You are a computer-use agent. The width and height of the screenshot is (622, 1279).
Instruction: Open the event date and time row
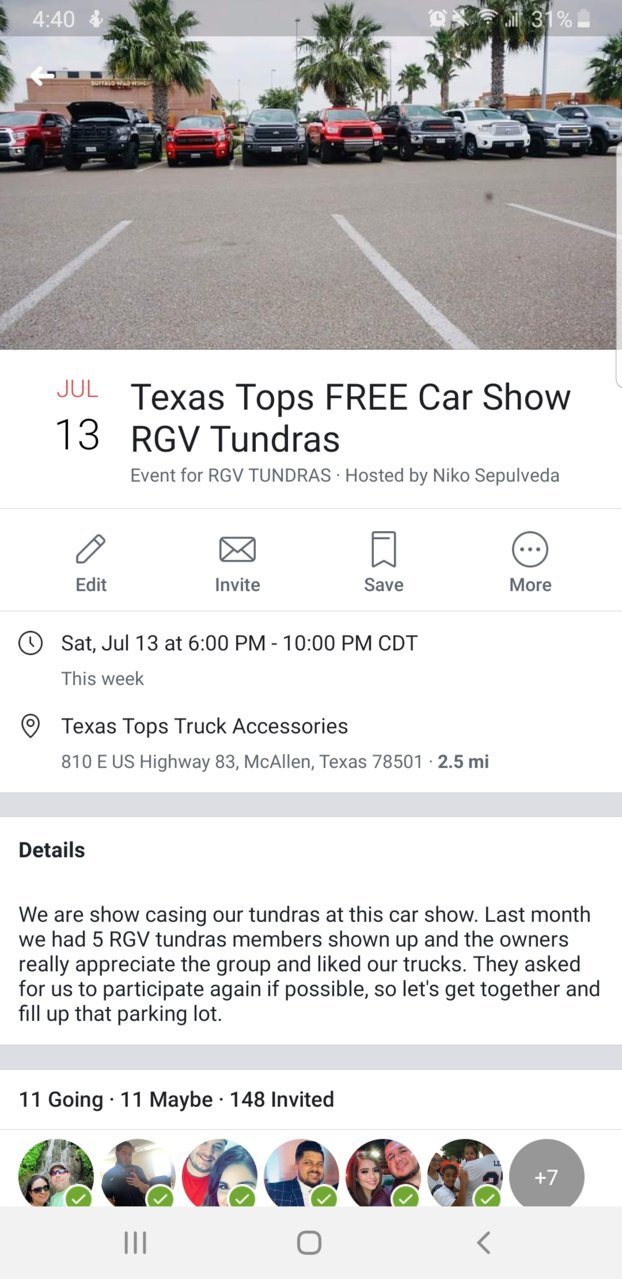(239, 643)
